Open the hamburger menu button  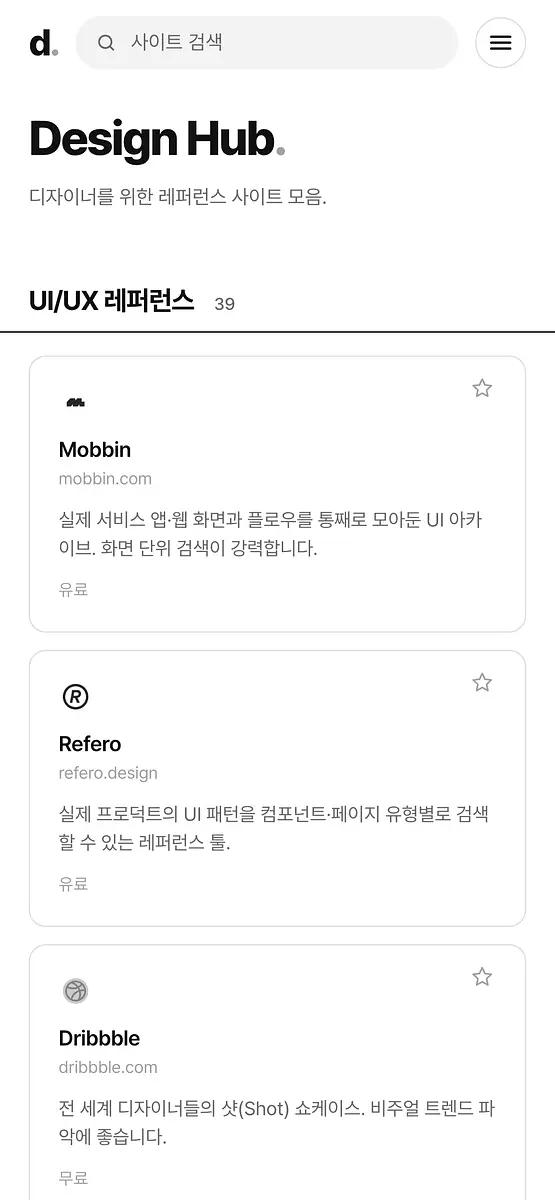click(x=500, y=42)
